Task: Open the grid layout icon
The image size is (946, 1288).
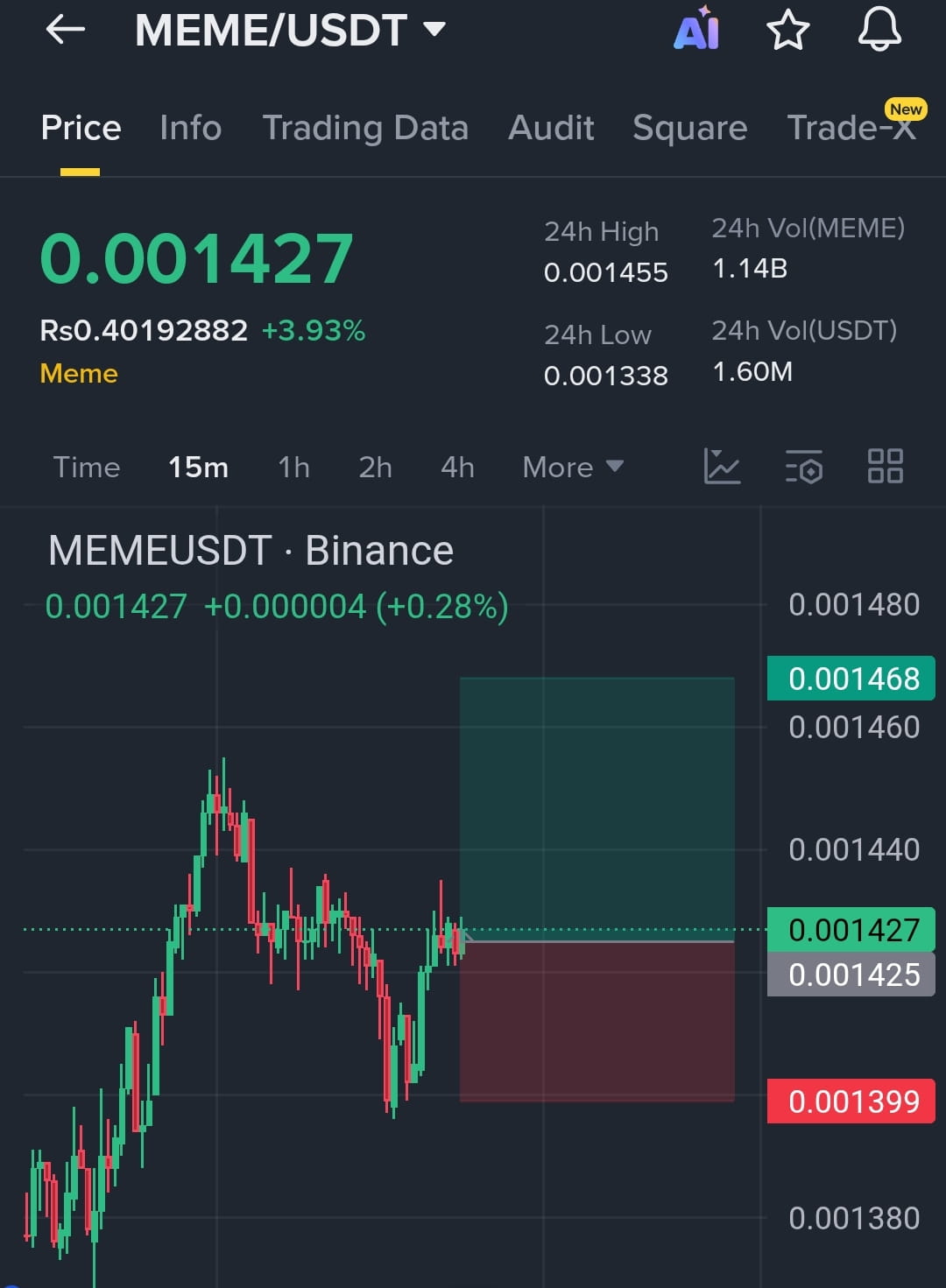Action: coord(885,467)
